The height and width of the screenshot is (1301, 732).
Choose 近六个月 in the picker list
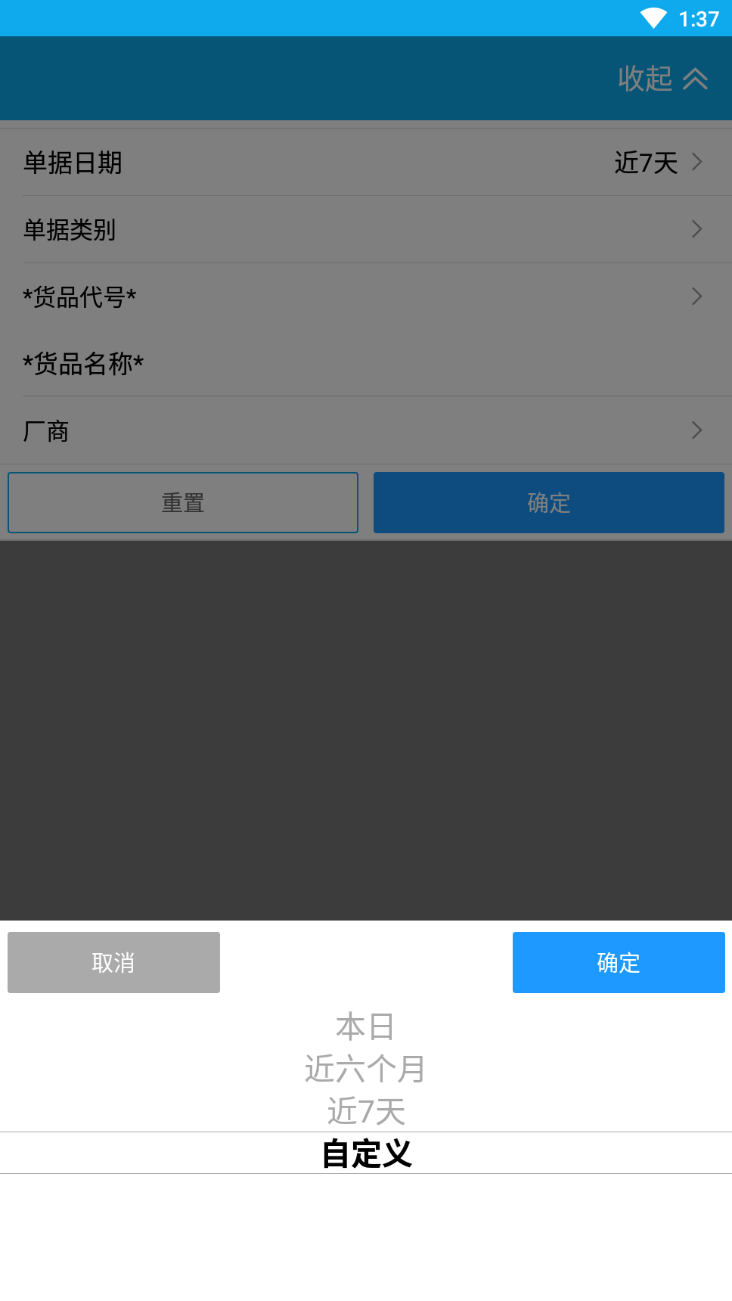pyautogui.click(x=366, y=1069)
